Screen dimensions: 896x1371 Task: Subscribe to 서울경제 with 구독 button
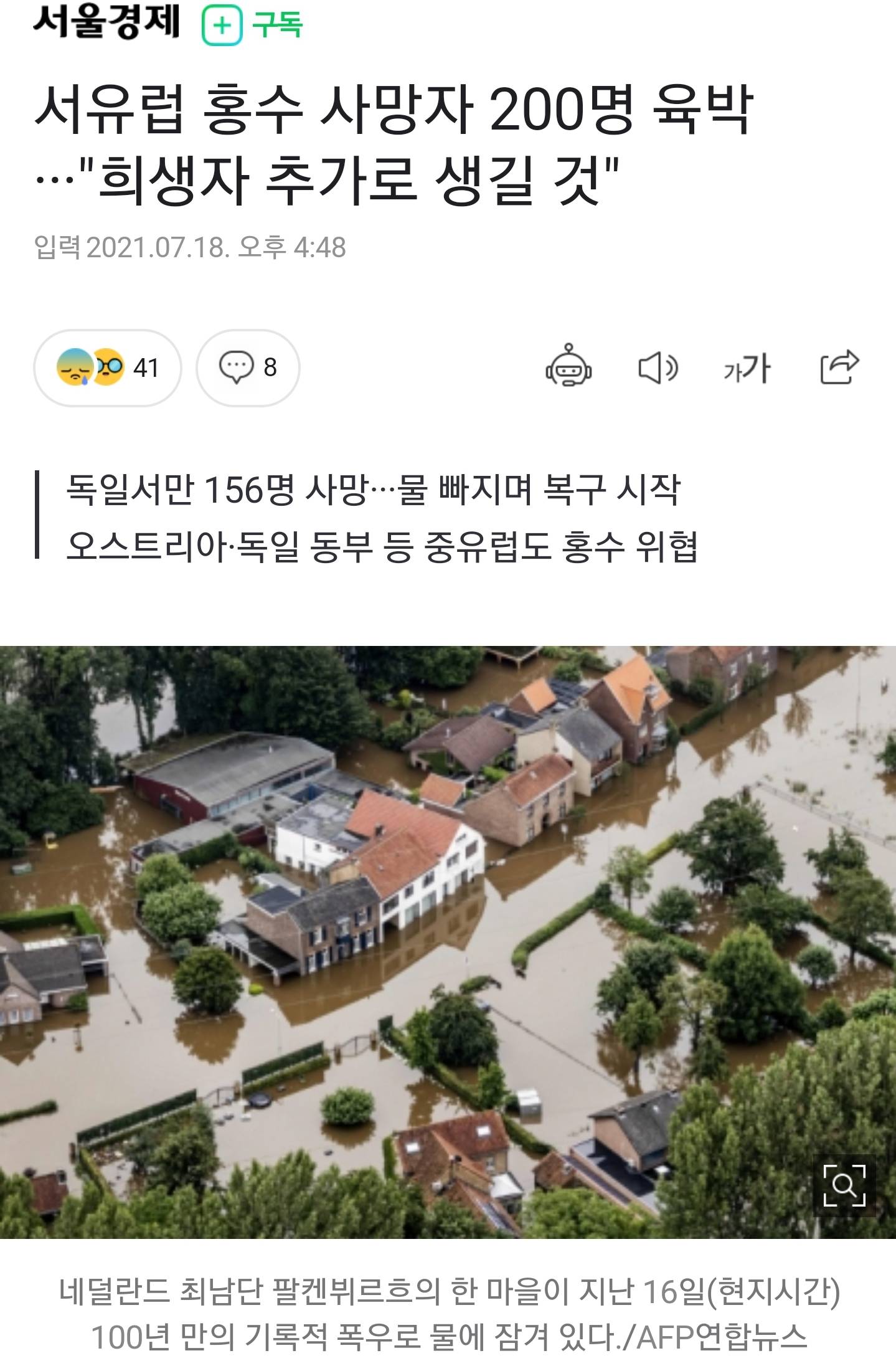[x=252, y=25]
